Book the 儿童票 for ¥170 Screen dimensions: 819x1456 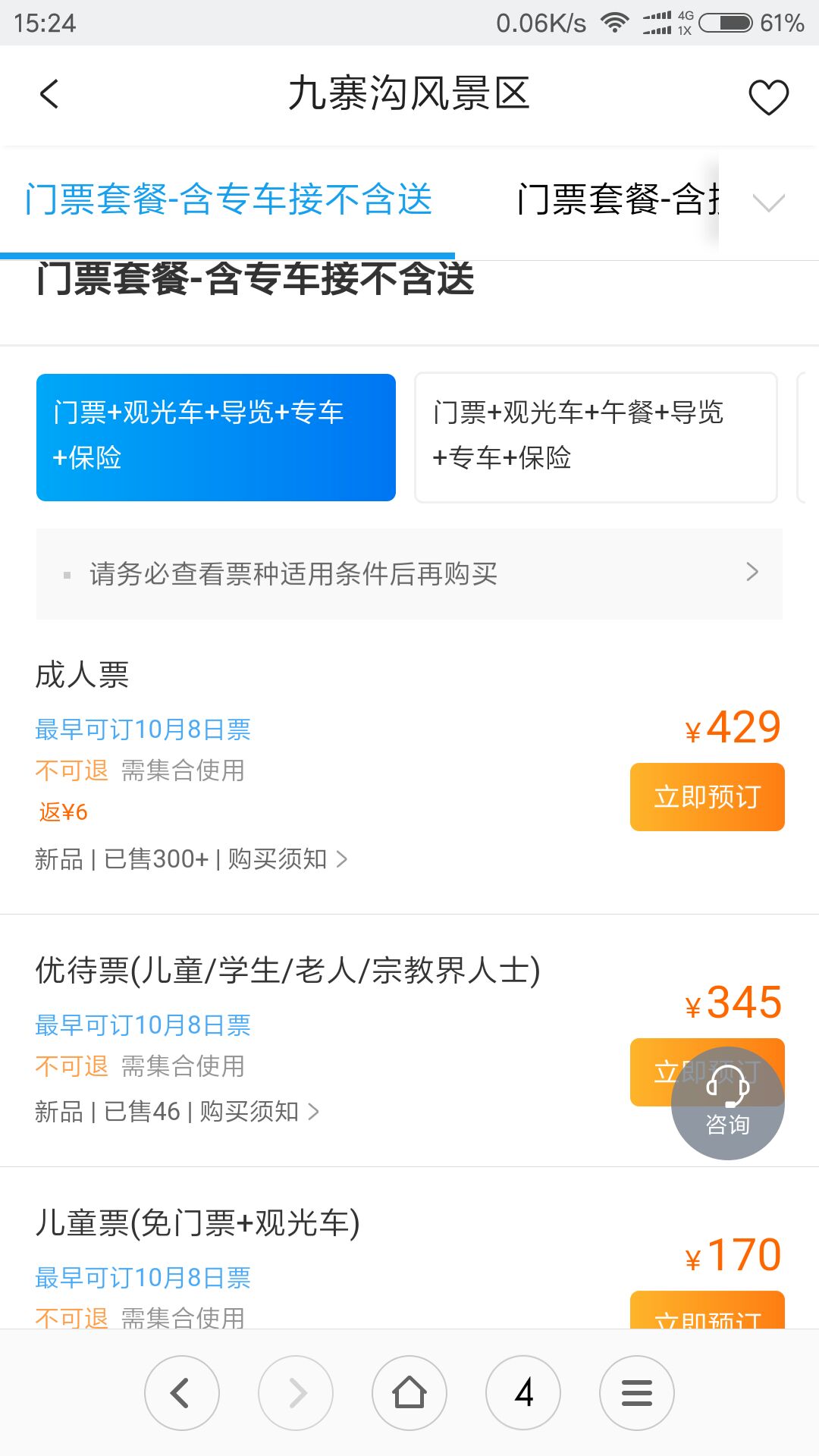707,1312
